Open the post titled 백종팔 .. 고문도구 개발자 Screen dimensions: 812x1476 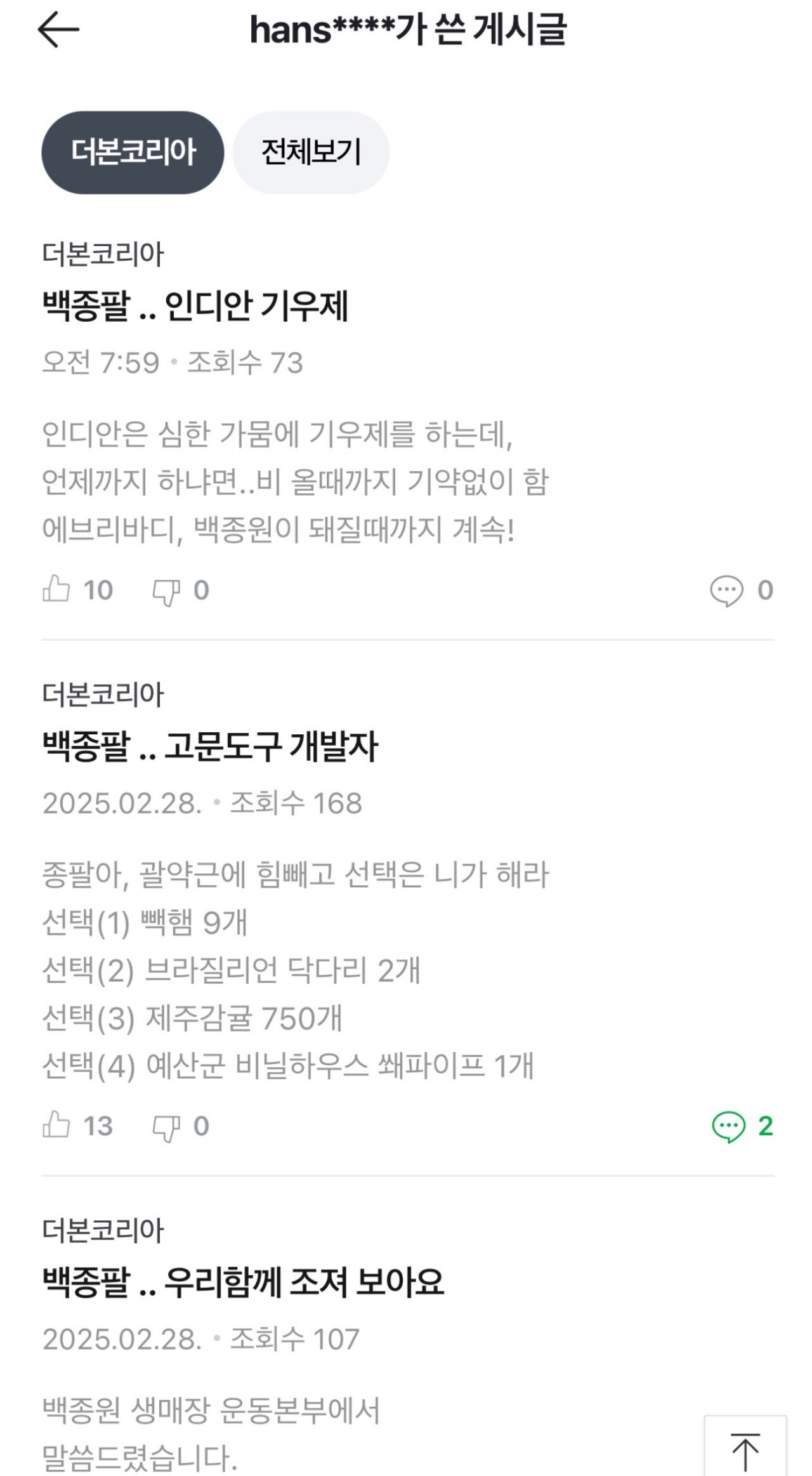coord(210,746)
